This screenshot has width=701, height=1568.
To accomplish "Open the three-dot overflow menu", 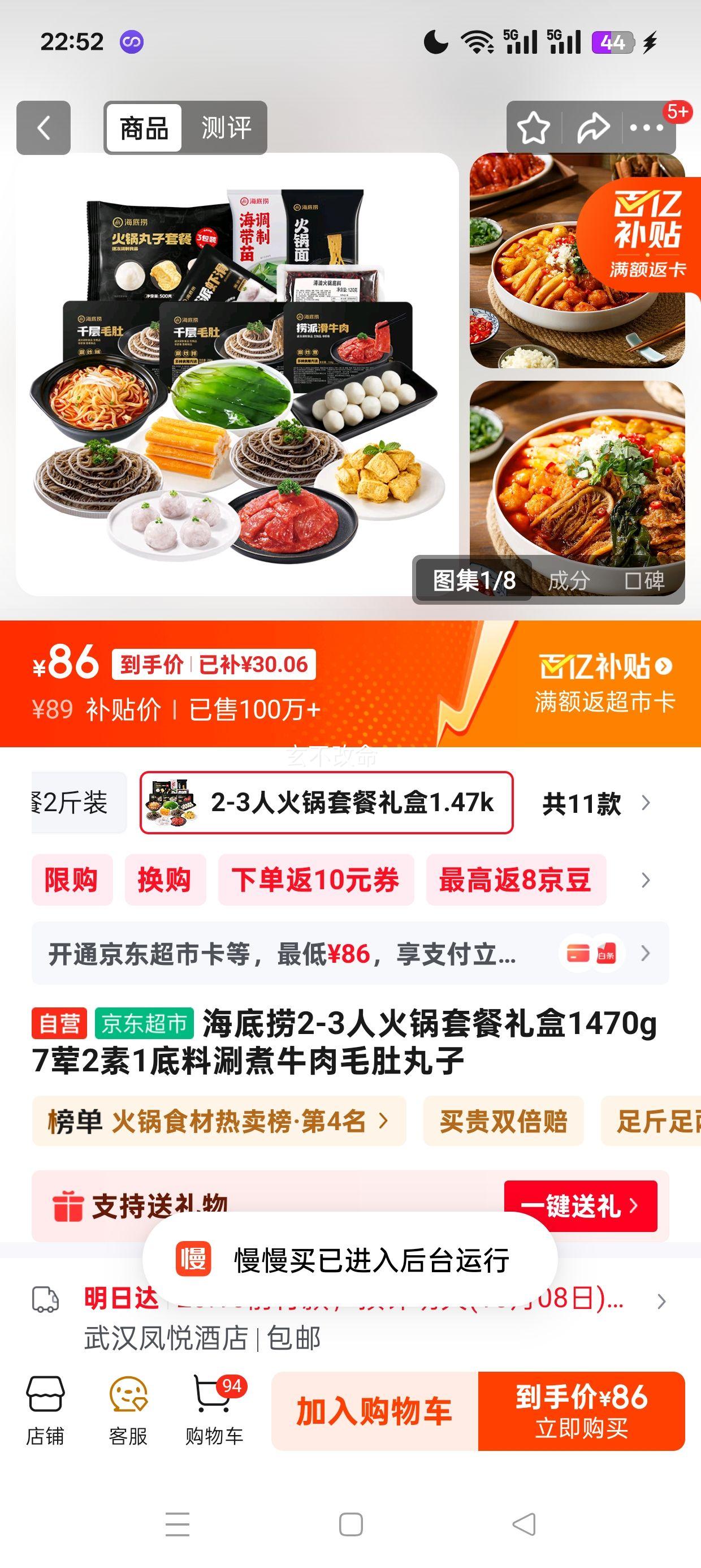I will point(646,128).
